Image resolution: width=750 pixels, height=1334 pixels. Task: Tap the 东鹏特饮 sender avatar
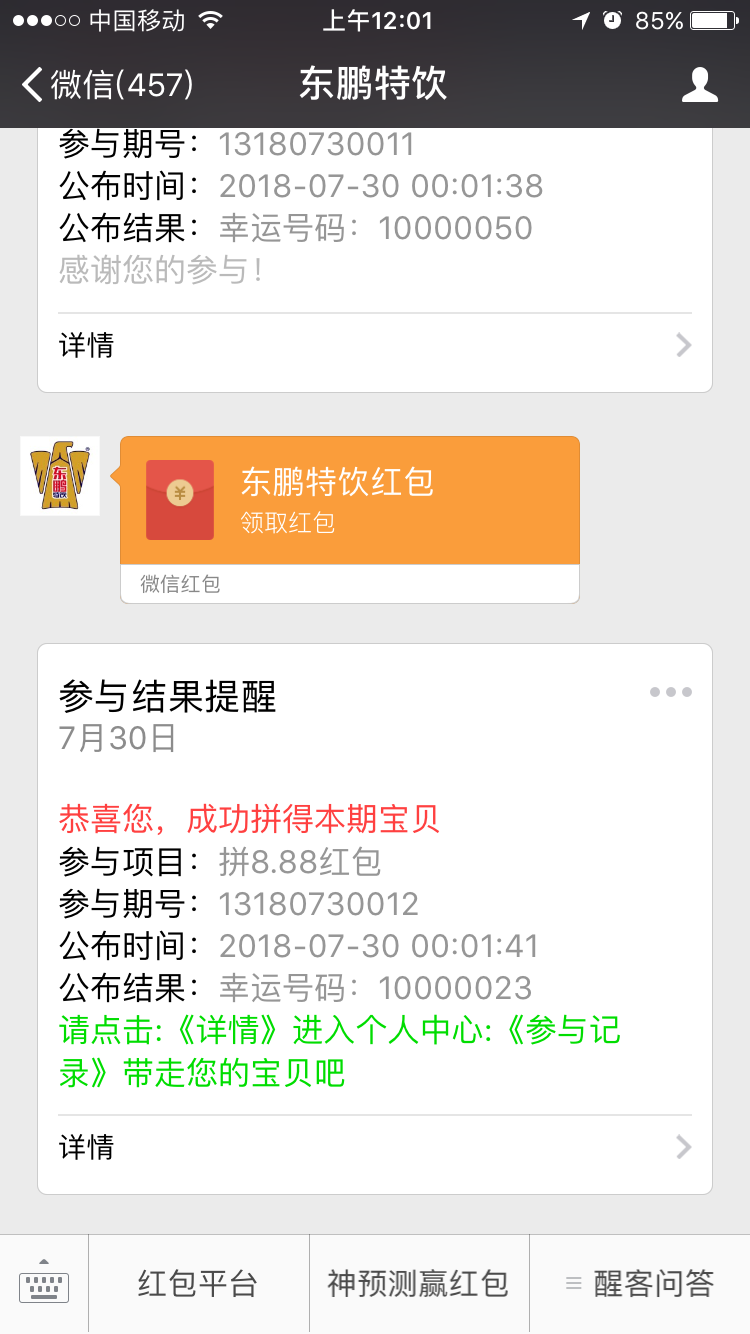click(x=60, y=476)
